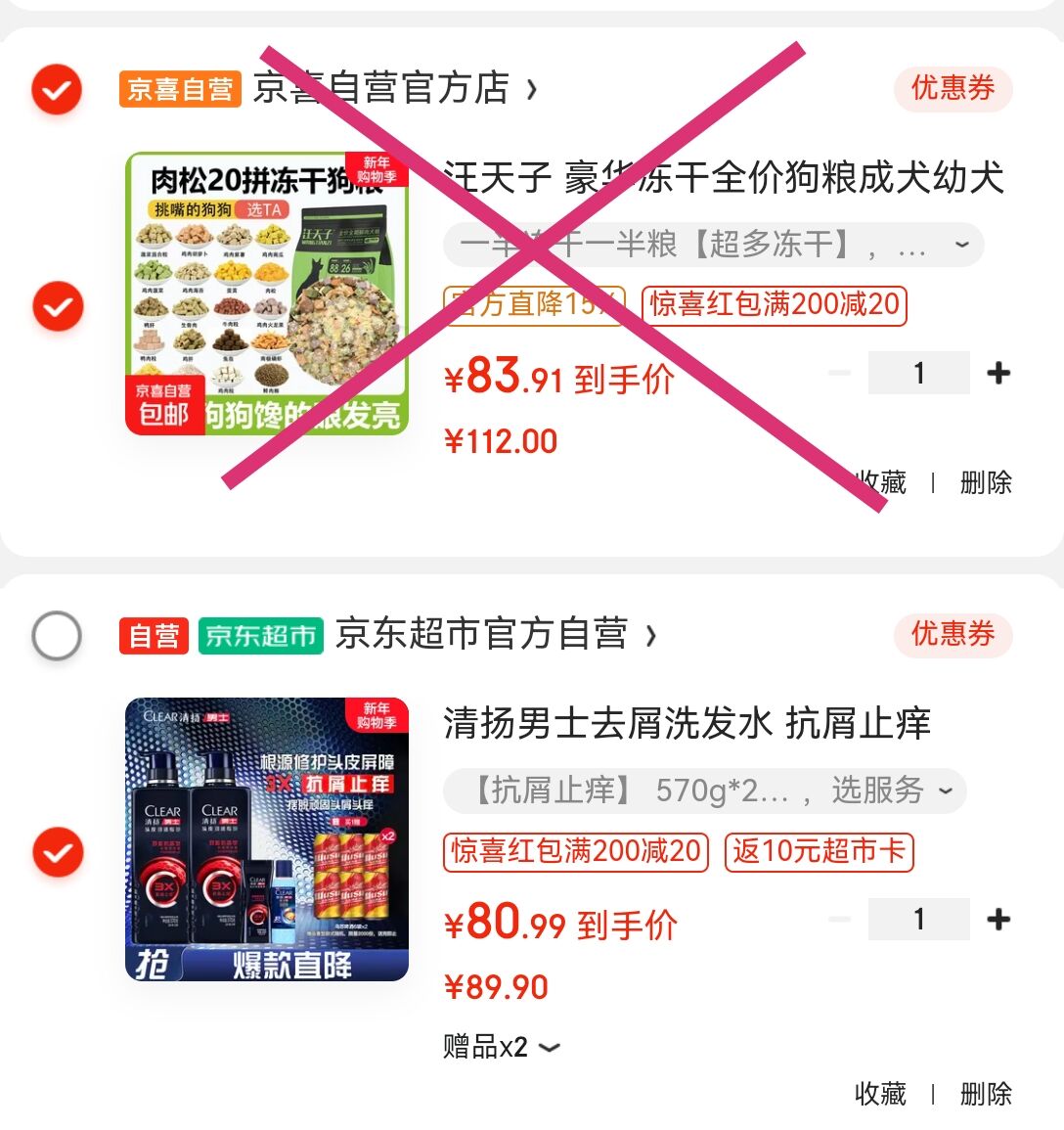Delete the 清扬 shampoo from cart
Image resolution: width=1064 pixels, height=1130 pixels.
985,1094
